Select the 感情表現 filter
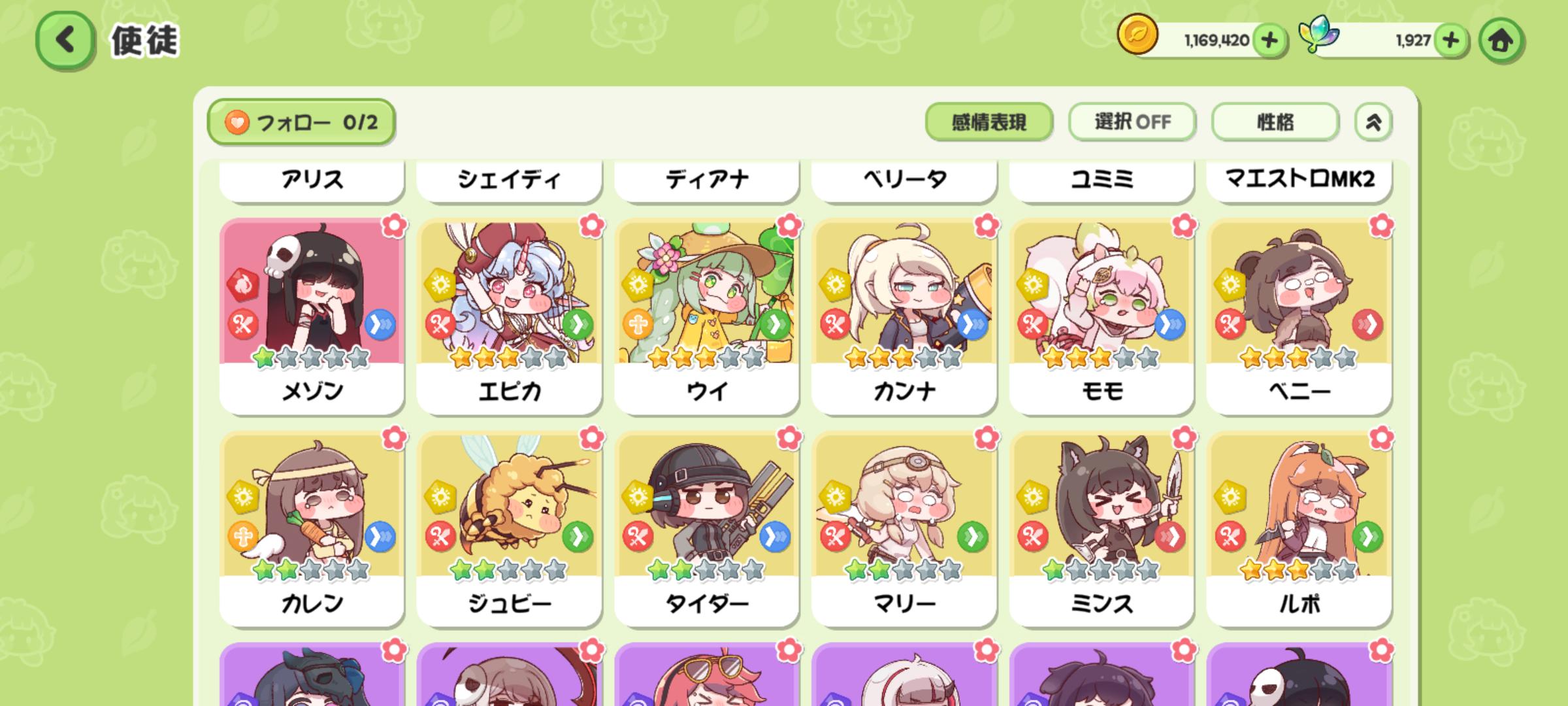 (988, 122)
